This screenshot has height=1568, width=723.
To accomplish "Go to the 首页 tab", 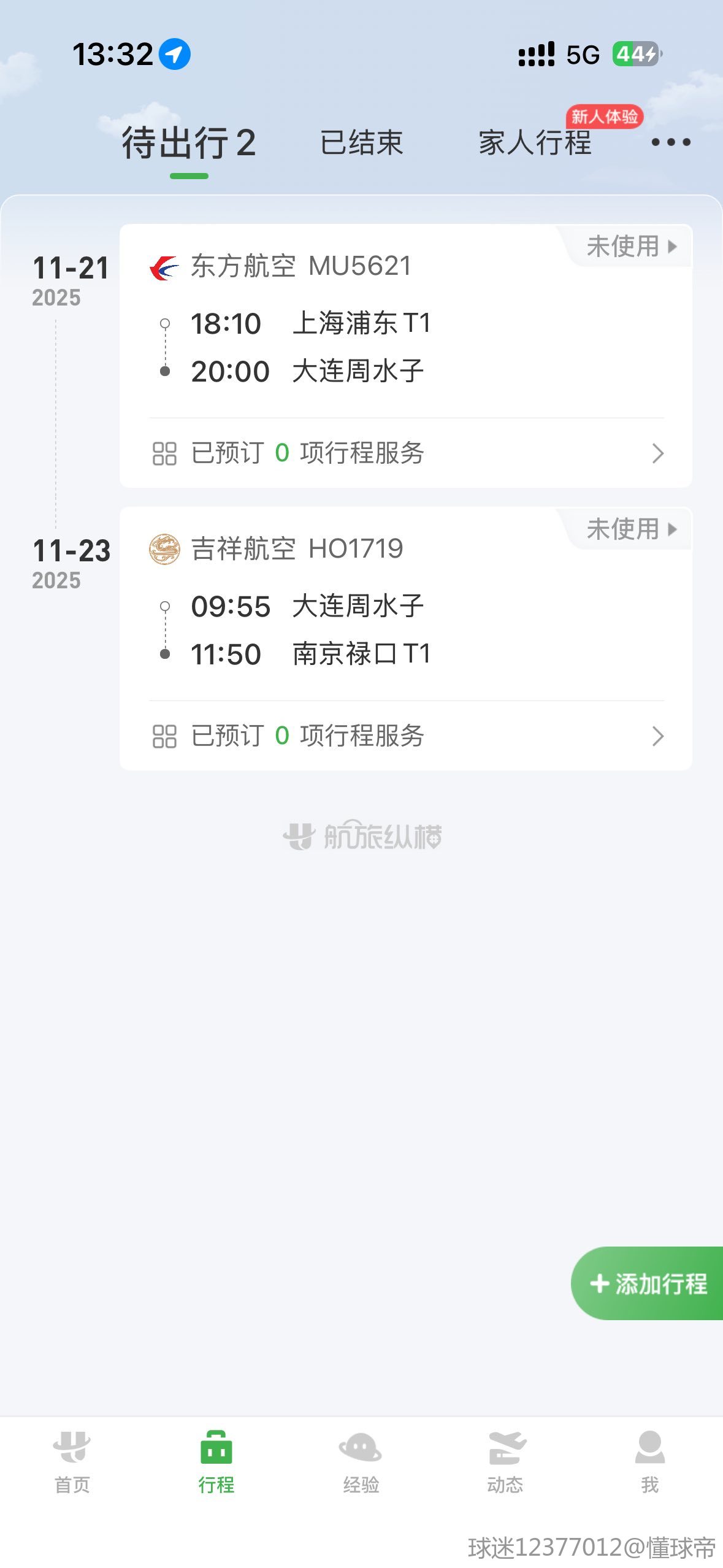I will click(72, 1462).
